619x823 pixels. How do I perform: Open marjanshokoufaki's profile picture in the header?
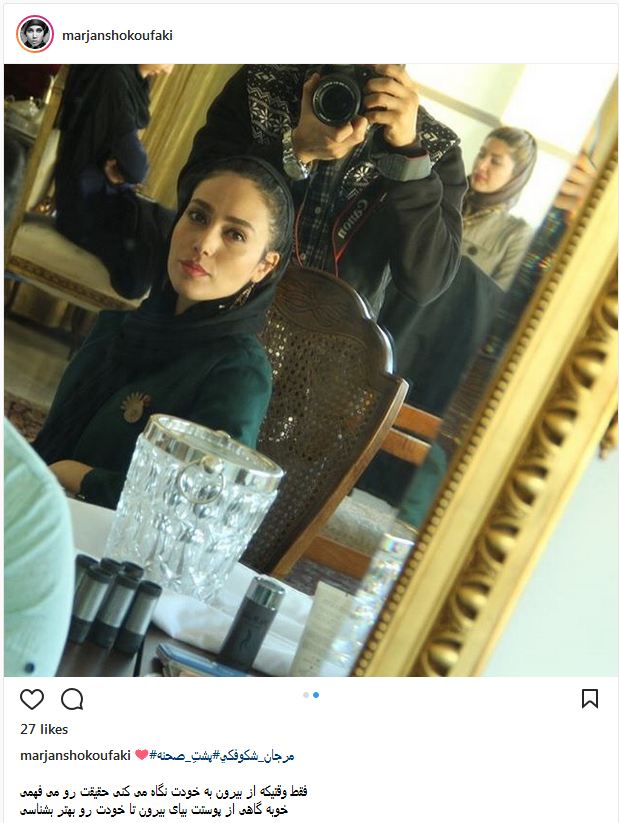(34, 34)
